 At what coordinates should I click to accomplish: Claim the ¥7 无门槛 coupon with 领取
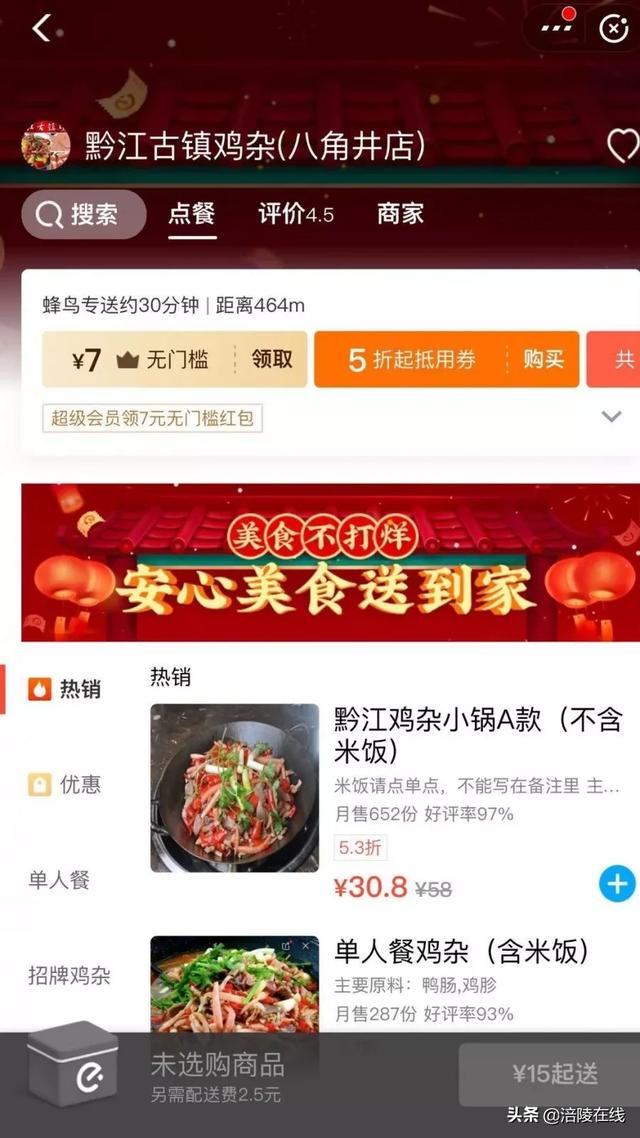click(x=271, y=359)
